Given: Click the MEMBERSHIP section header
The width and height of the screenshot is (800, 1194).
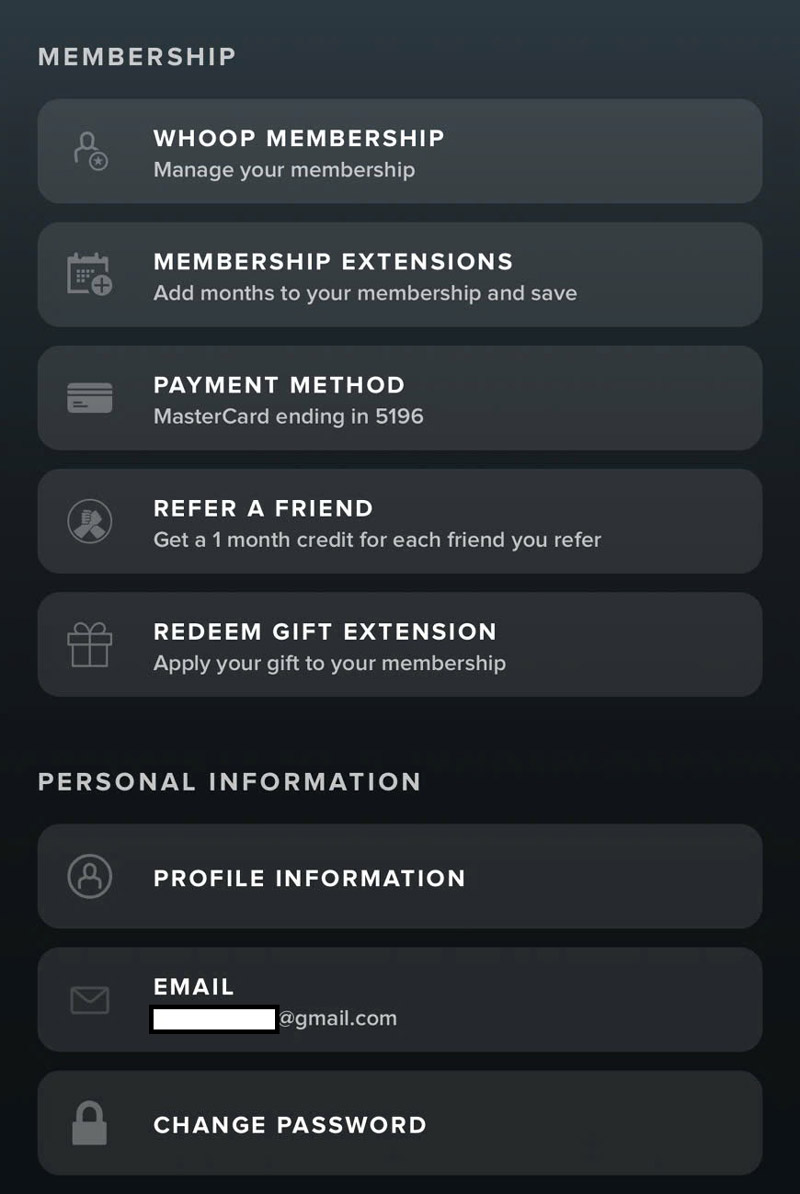Looking at the screenshot, I should click(136, 57).
